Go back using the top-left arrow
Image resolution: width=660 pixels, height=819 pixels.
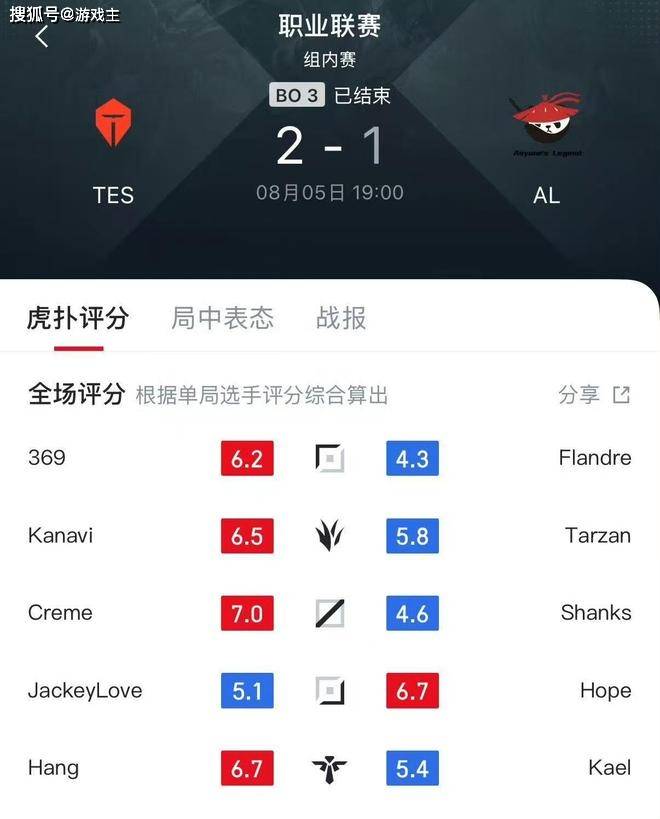coord(41,38)
